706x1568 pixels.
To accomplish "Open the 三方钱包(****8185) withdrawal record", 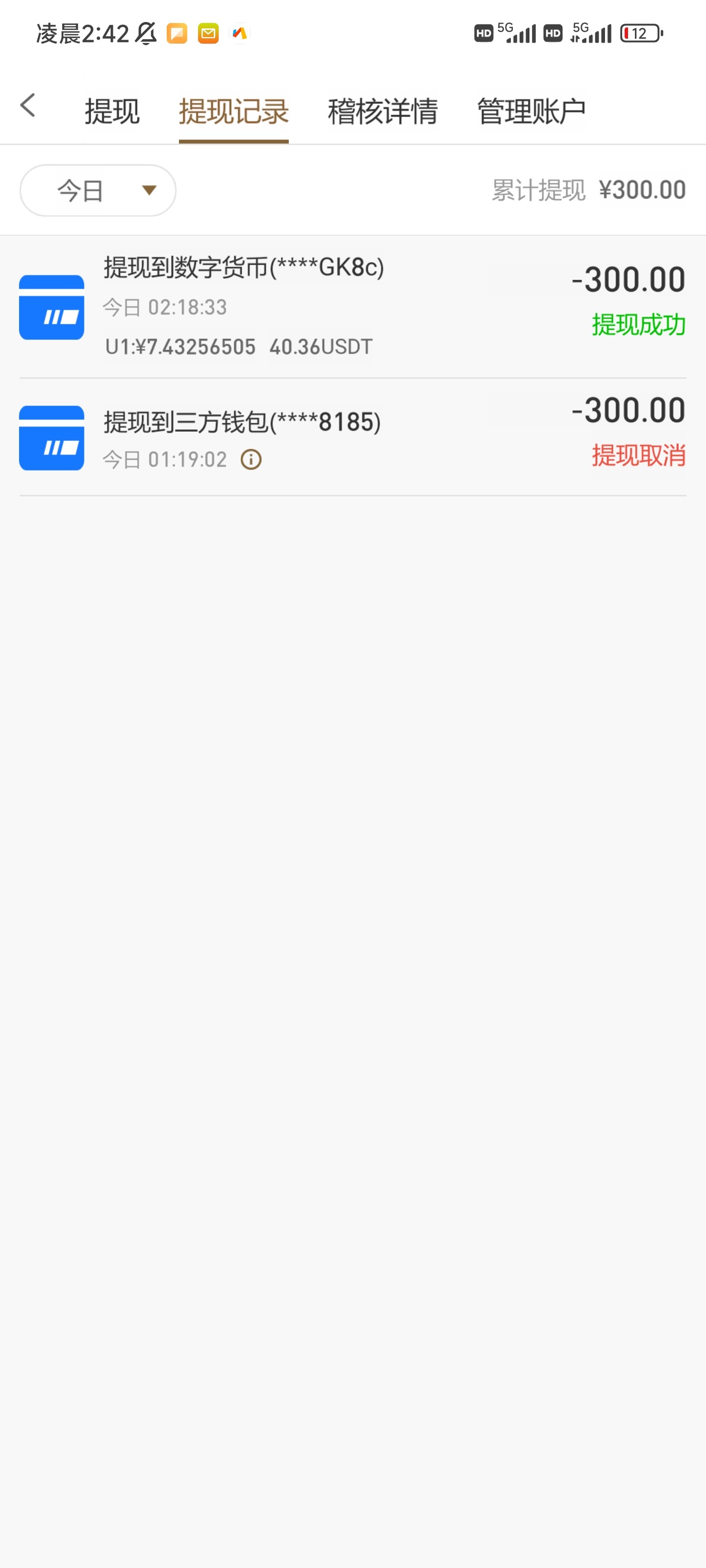I will [241, 422].
